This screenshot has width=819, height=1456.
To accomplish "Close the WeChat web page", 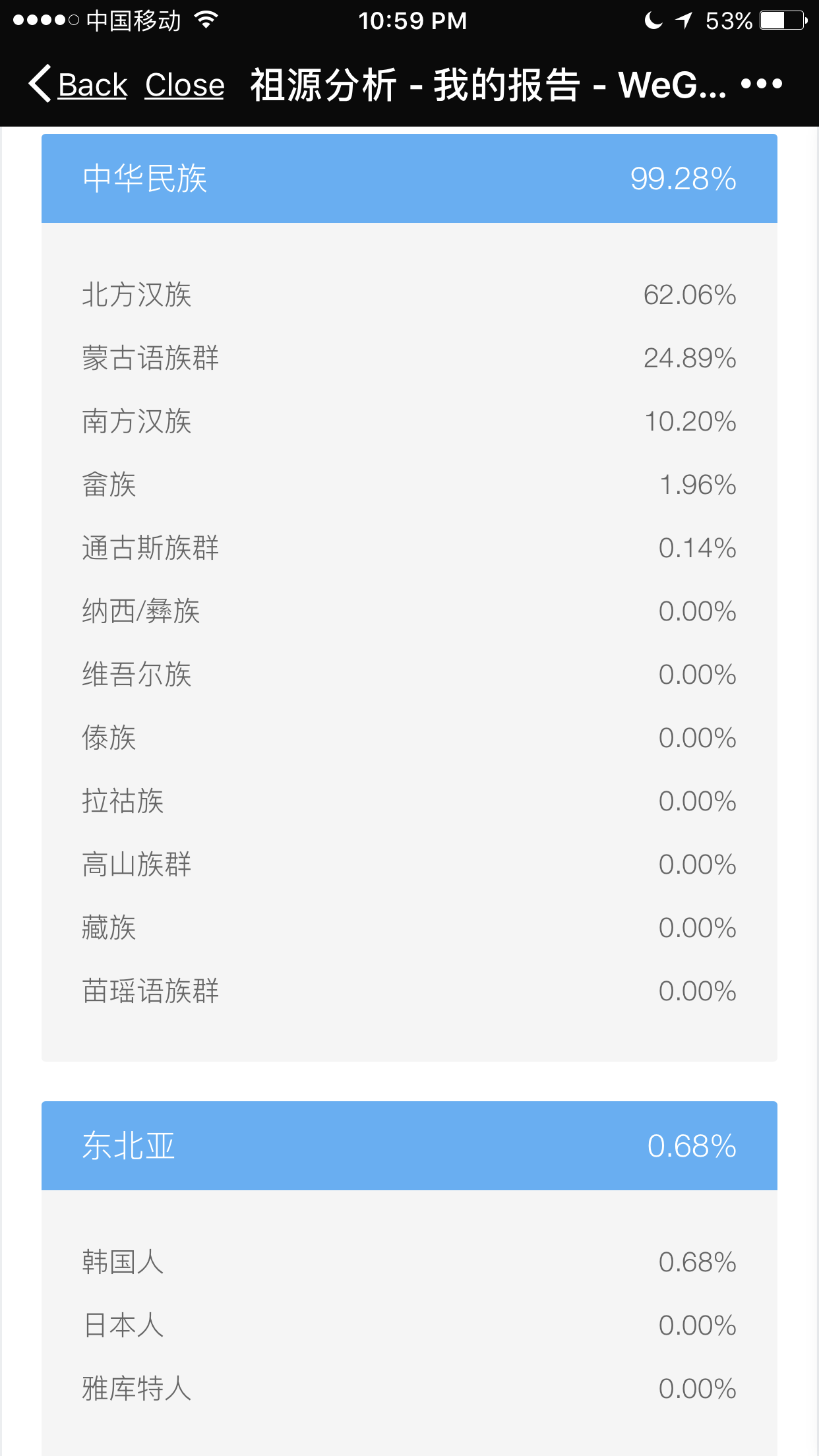I will point(185,85).
